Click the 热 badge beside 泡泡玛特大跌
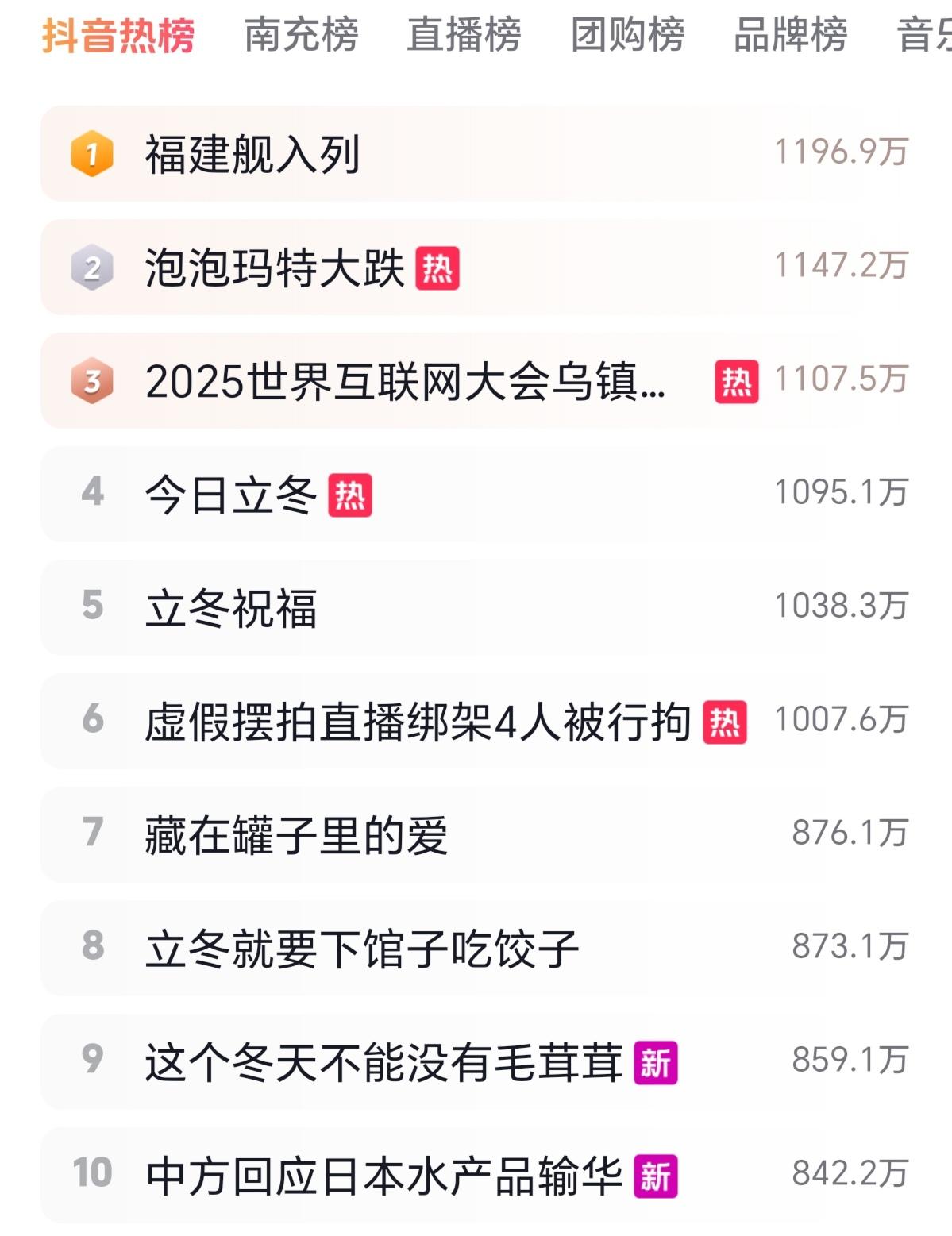Image resolution: width=952 pixels, height=1236 pixels. coord(439,268)
